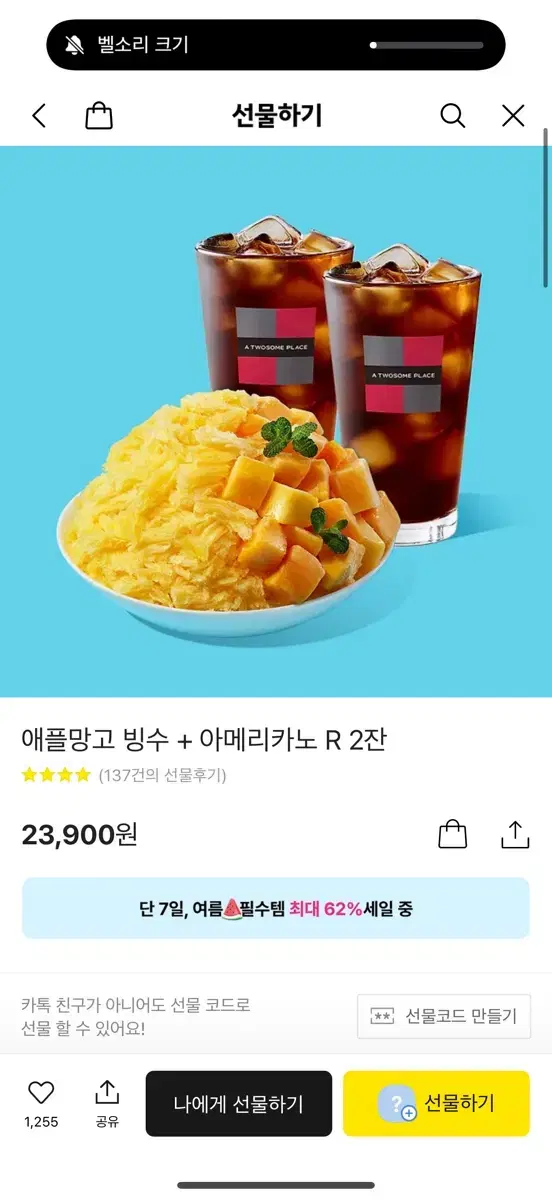Image resolution: width=552 pixels, height=1200 pixels.
Task: Go back with the header arrow
Action: 39,116
